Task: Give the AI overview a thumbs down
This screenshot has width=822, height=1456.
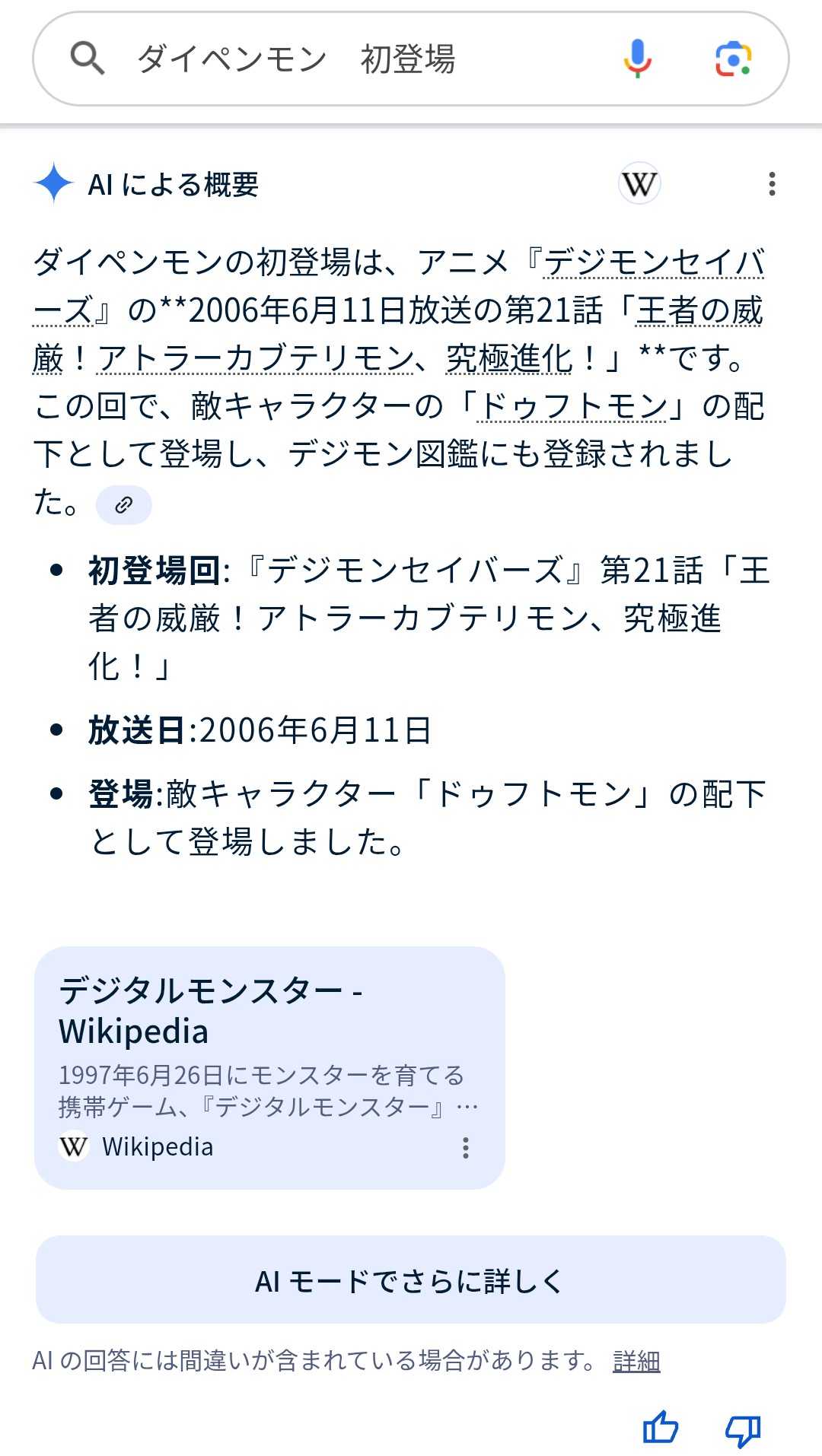Action: coord(743,1429)
